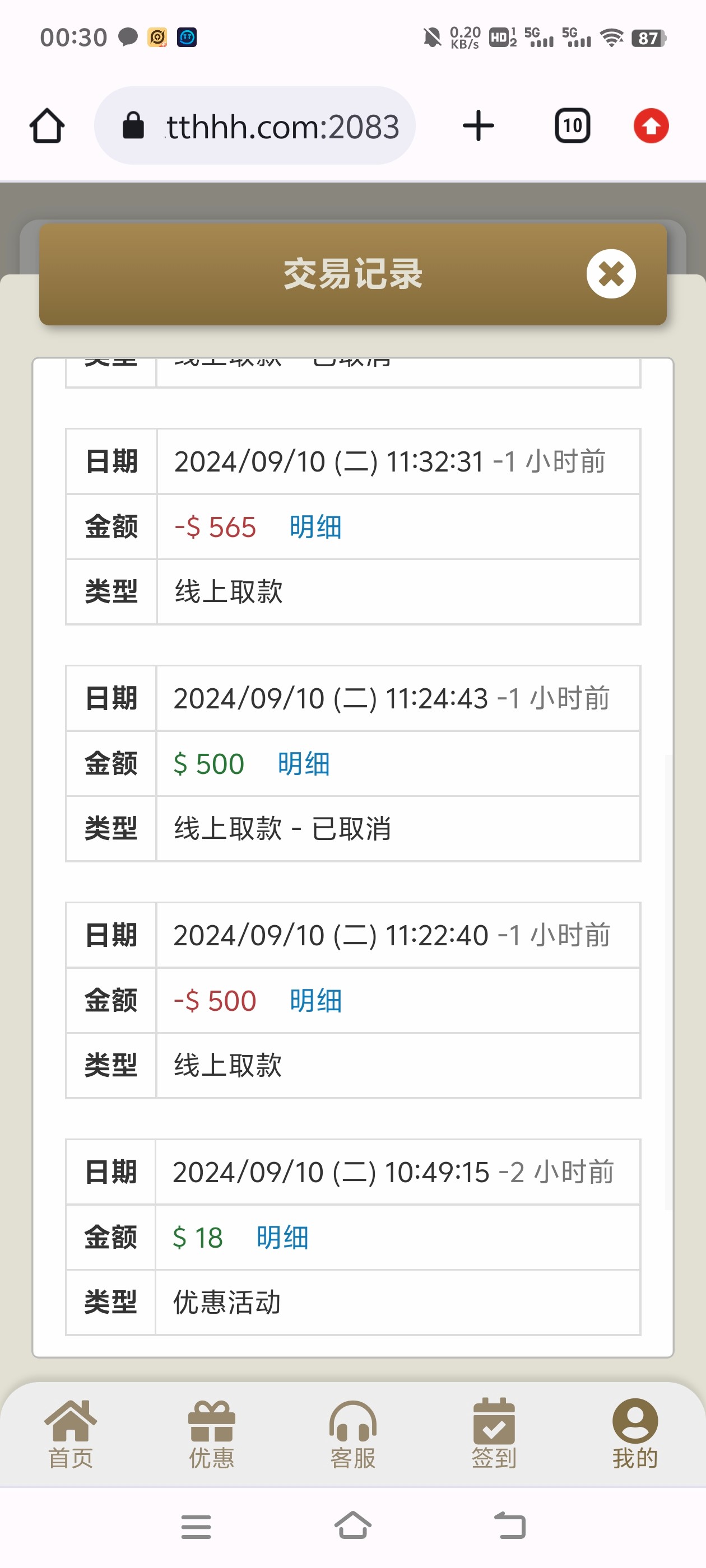Open the tab switcher showing 10 tabs

coord(572,126)
